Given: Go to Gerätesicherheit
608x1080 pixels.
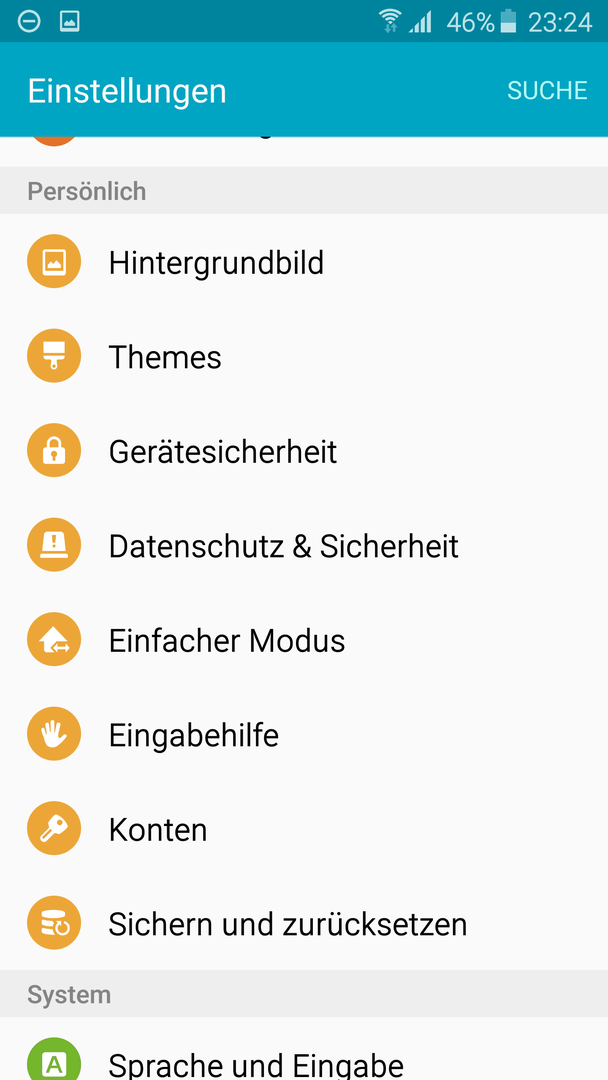Looking at the screenshot, I should [304, 451].
